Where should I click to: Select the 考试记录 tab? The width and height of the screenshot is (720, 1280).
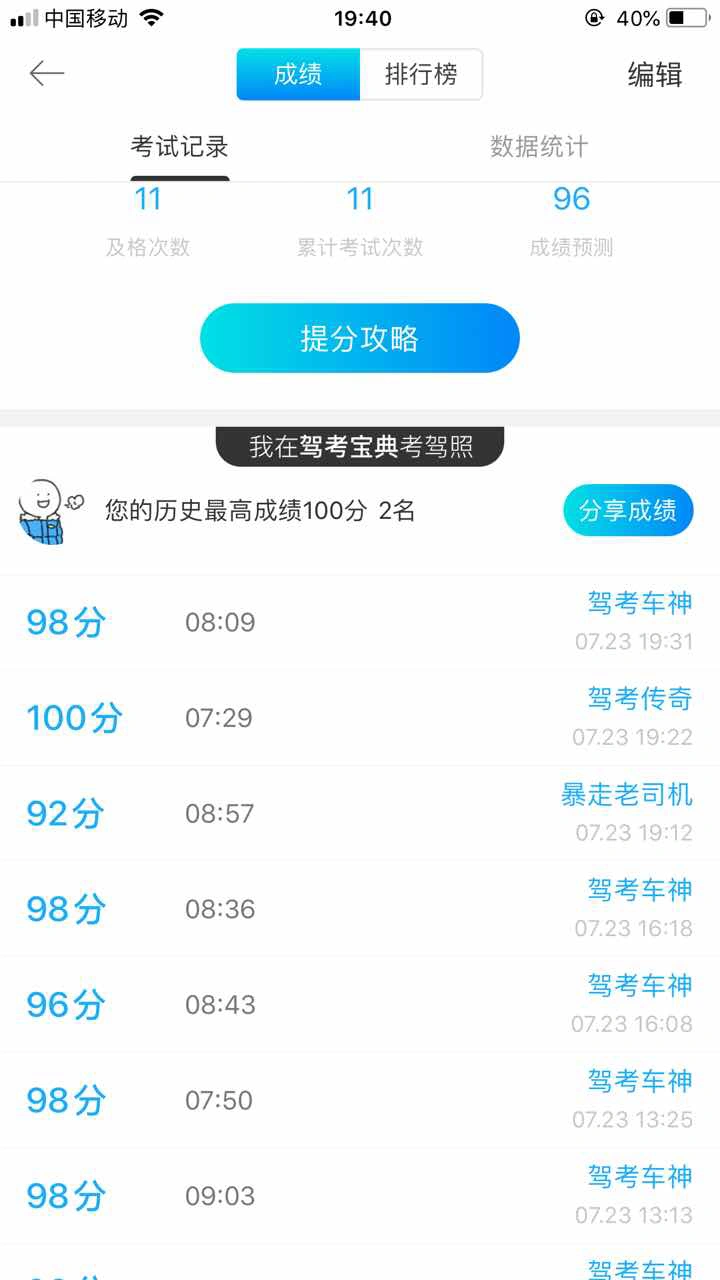[x=180, y=147]
